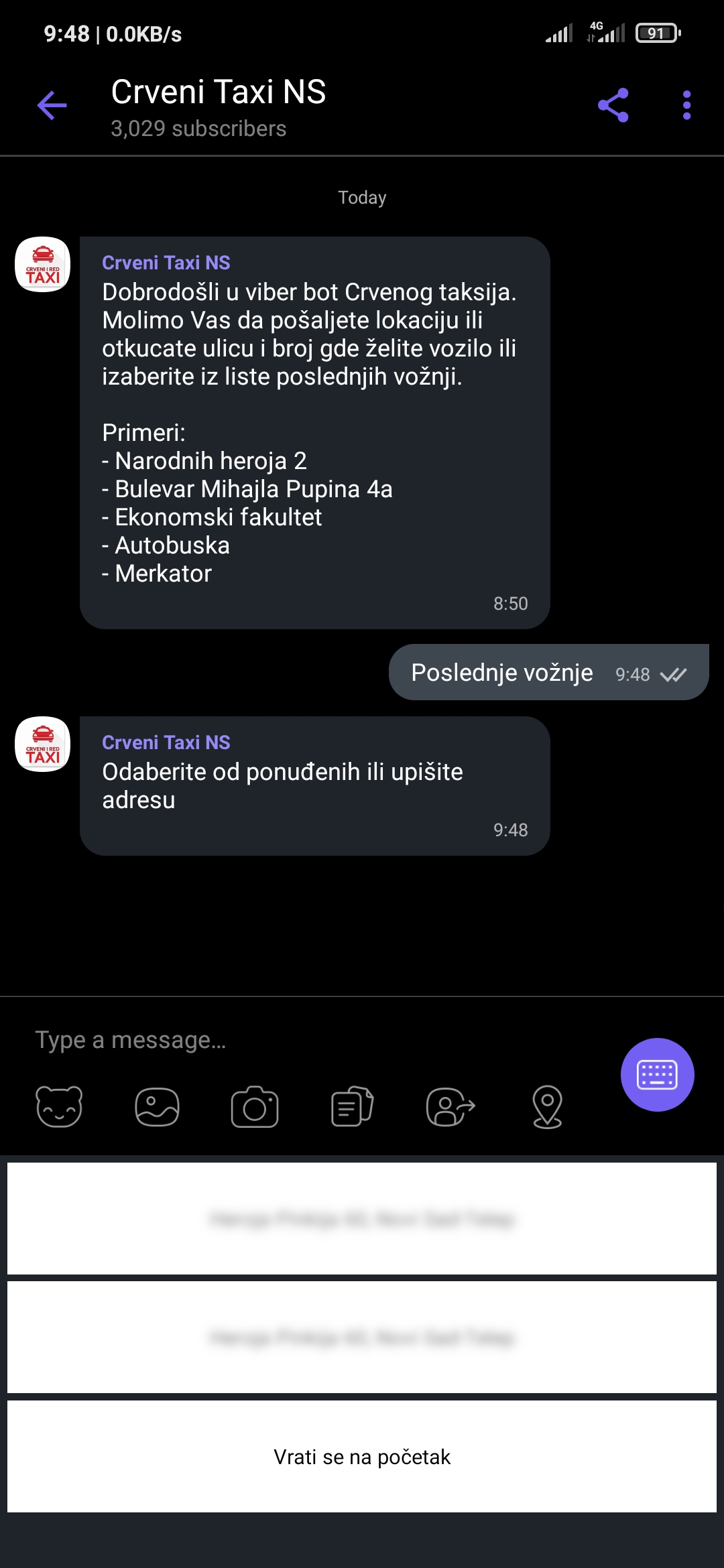Screen dimensions: 724x1568
Task: Toggle the purple bot keyboard button
Action: point(657,1075)
